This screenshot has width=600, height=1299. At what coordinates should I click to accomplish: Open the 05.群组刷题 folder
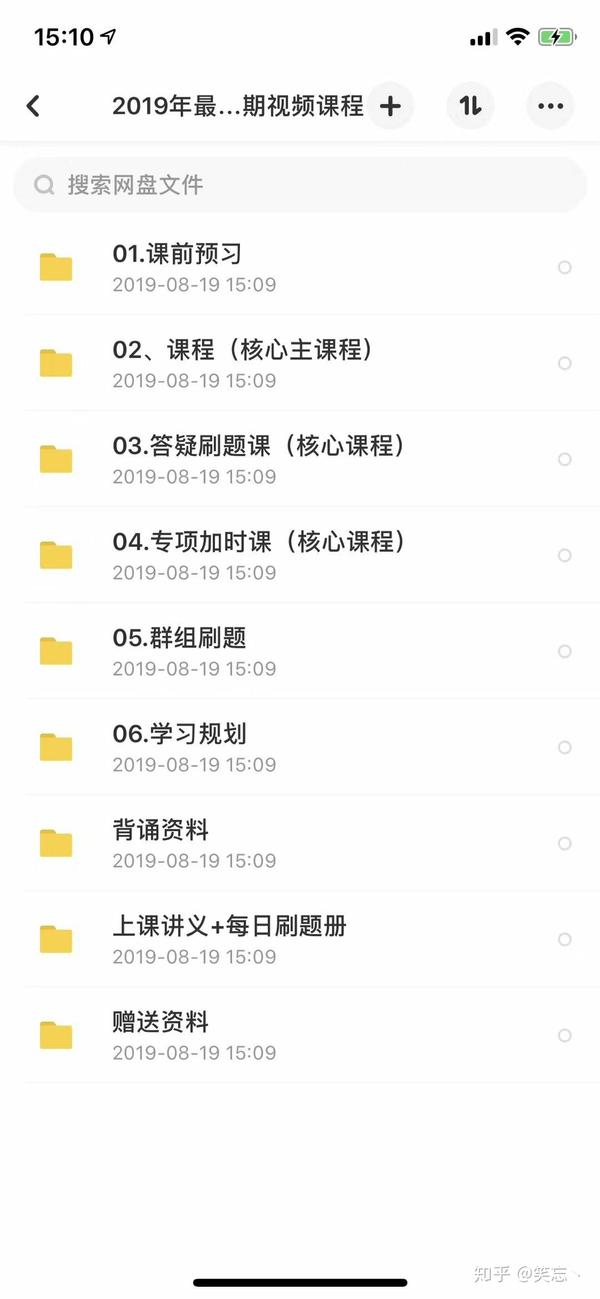point(300,651)
